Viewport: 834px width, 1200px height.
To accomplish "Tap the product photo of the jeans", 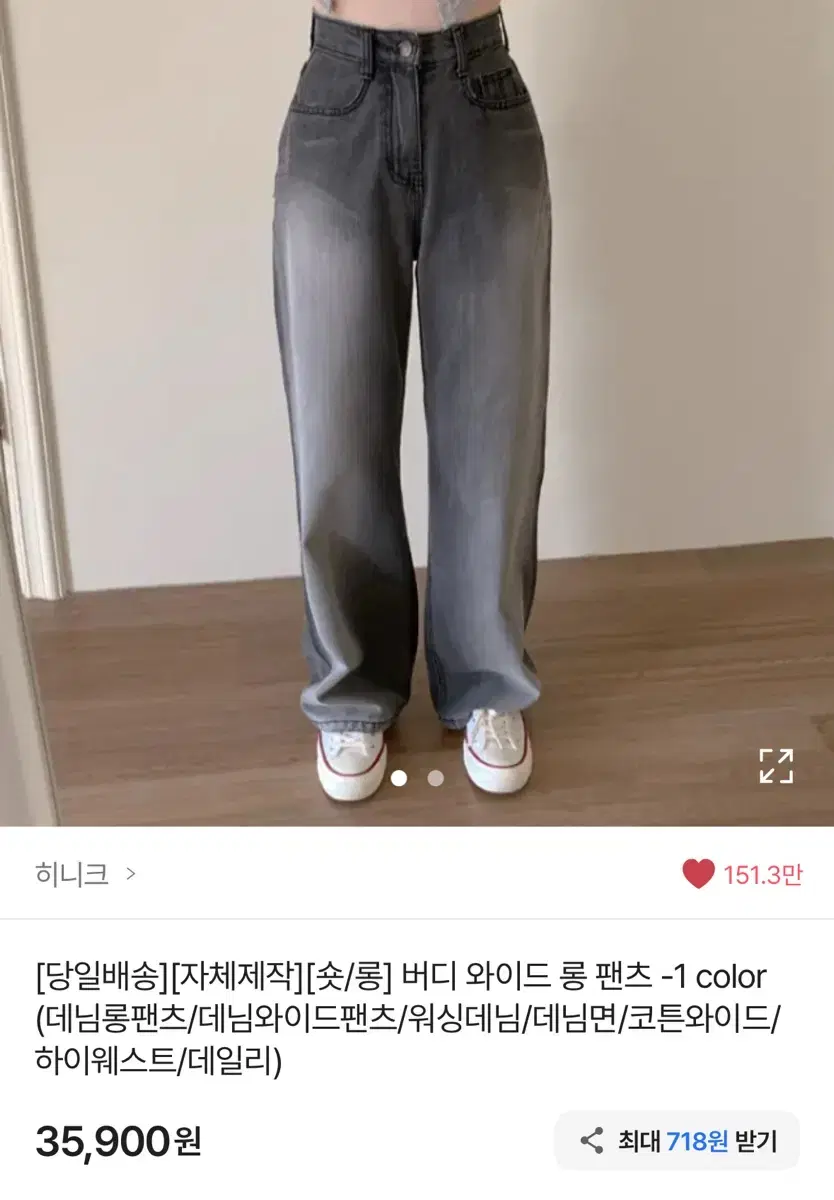I will tap(417, 400).
